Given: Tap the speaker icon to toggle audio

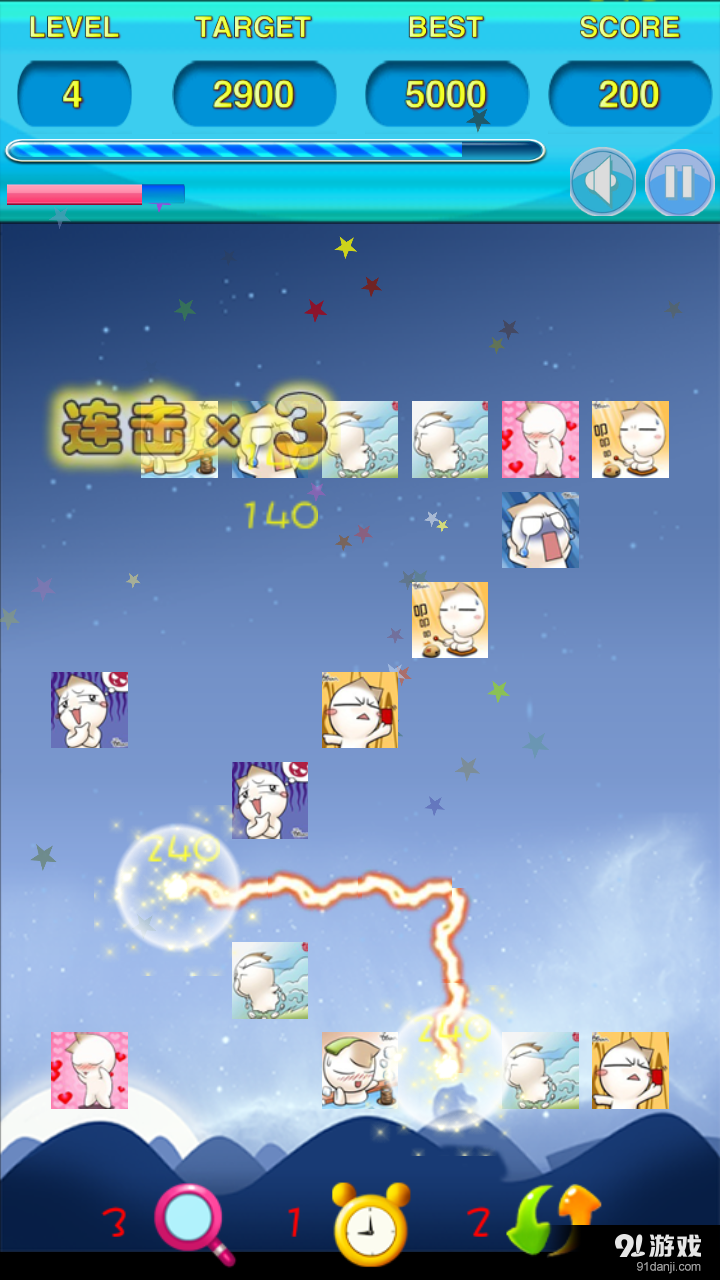Looking at the screenshot, I should click(601, 183).
